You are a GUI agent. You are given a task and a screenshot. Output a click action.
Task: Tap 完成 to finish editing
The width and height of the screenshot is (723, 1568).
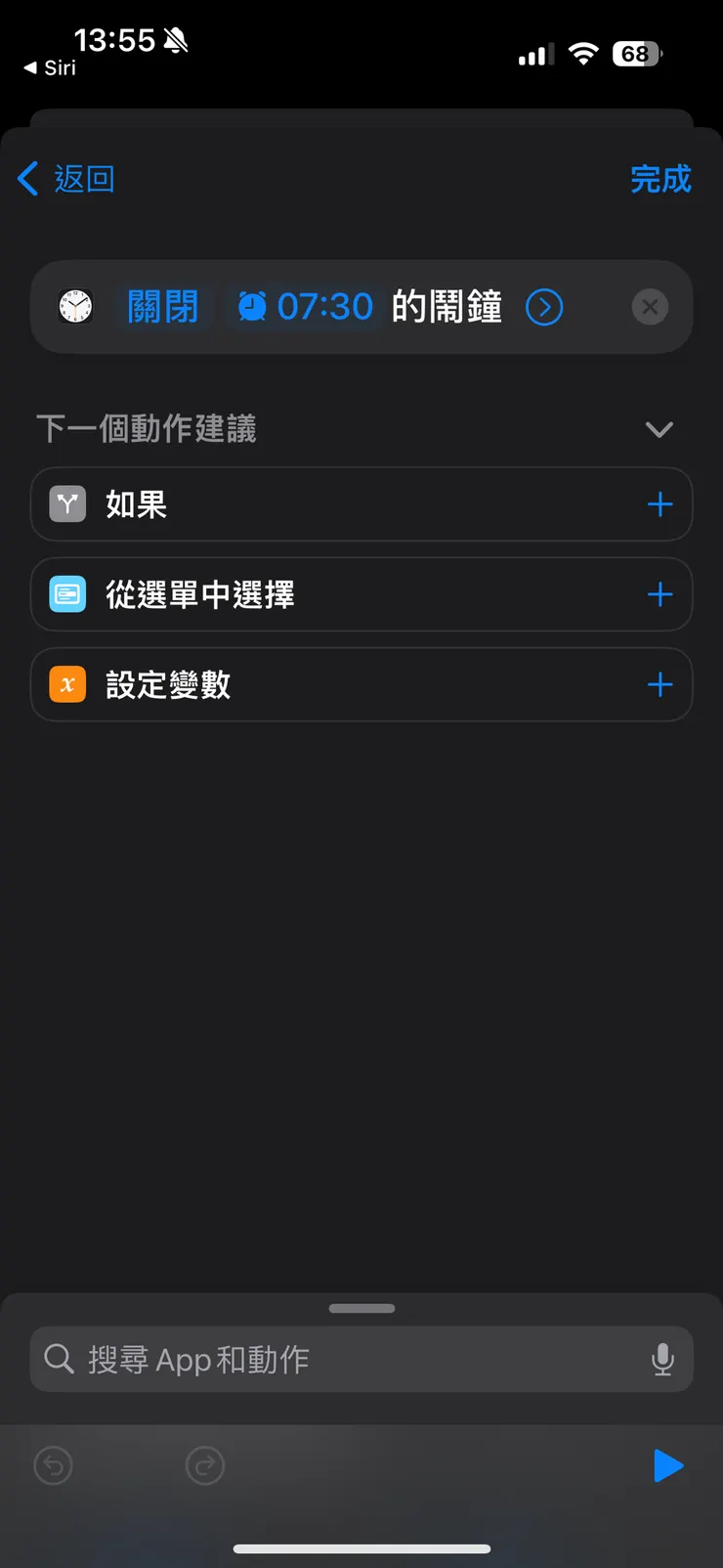pos(661,179)
